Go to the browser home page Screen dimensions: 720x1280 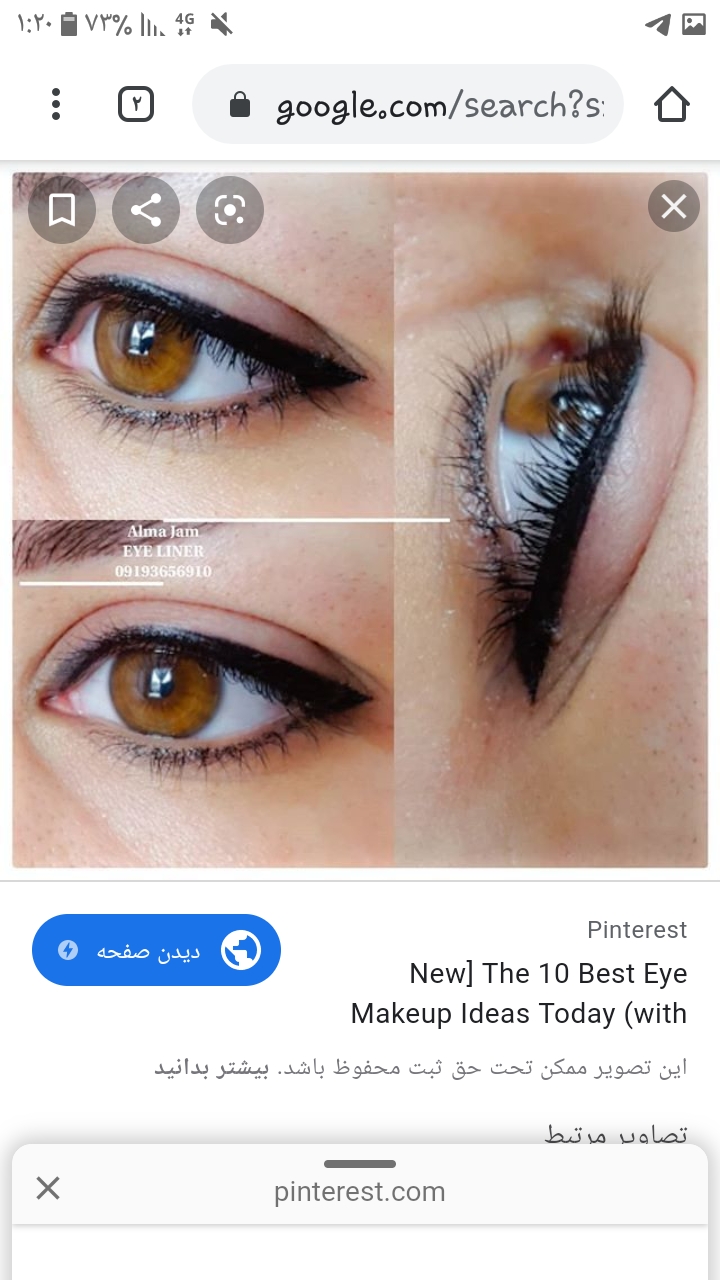(672, 104)
